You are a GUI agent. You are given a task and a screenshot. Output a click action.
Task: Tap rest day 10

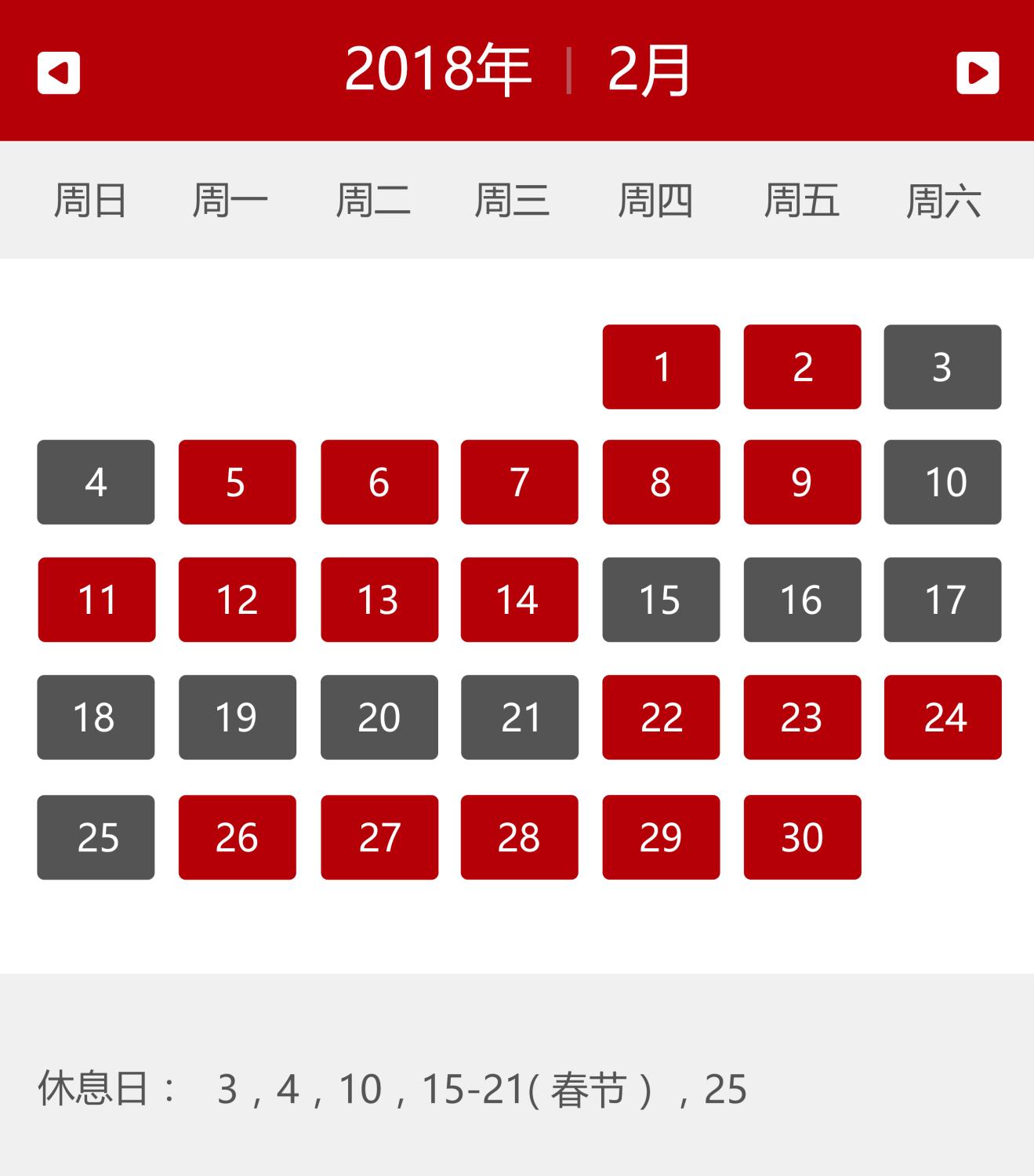point(942,482)
